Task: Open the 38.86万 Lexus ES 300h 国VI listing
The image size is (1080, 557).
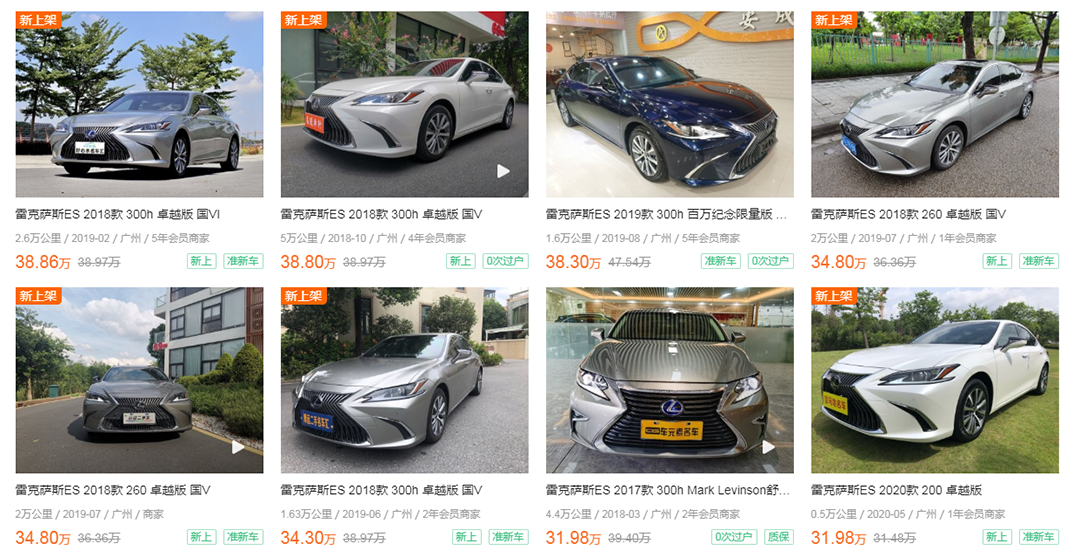Action: click(x=139, y=105)
